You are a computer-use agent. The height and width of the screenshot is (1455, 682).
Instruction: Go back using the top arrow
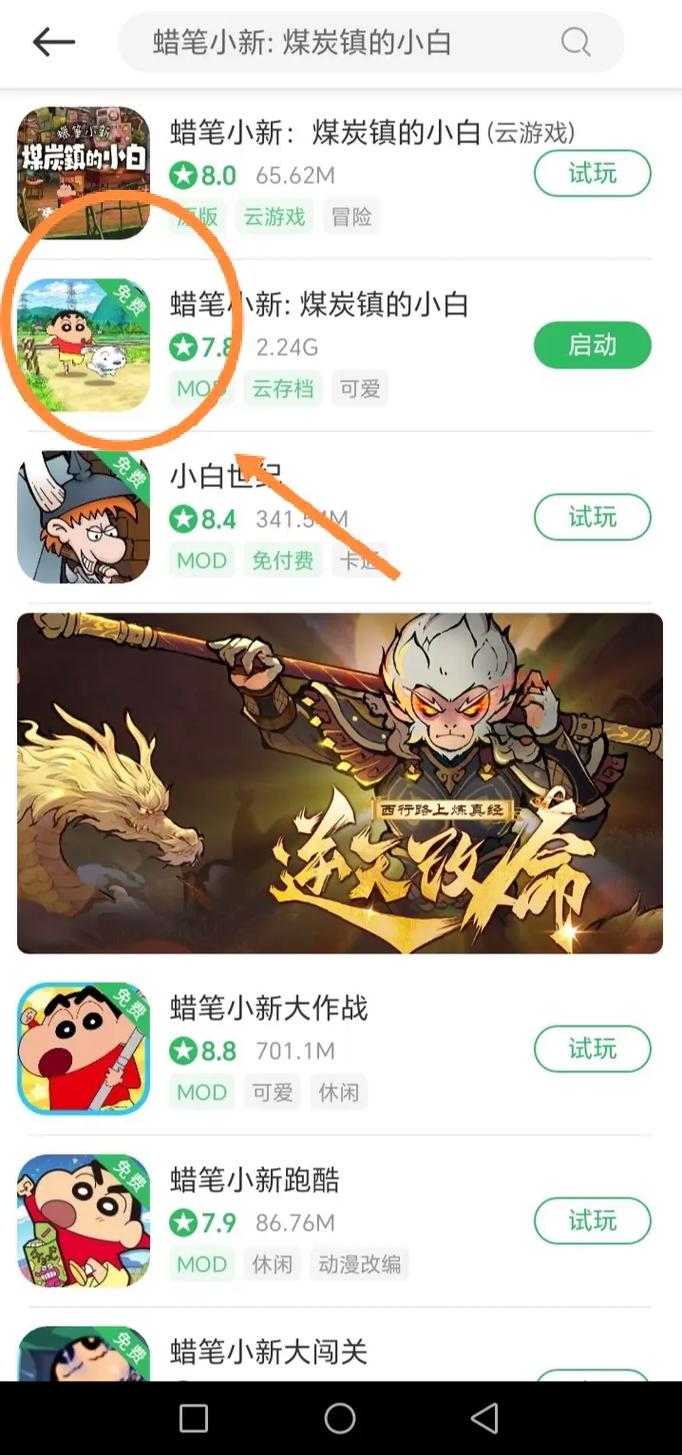click(54, 41)
